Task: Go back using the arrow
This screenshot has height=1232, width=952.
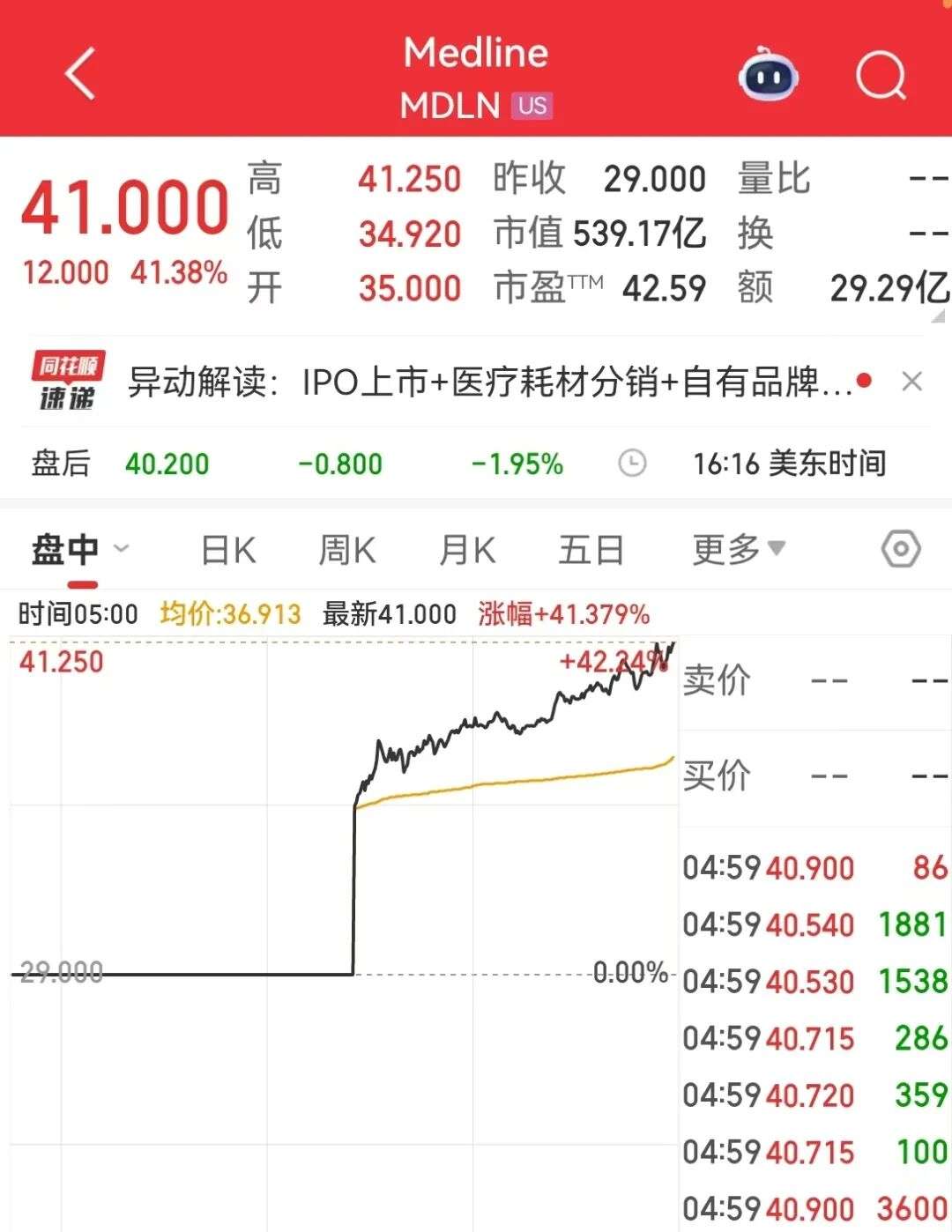Action: [80, 74]
